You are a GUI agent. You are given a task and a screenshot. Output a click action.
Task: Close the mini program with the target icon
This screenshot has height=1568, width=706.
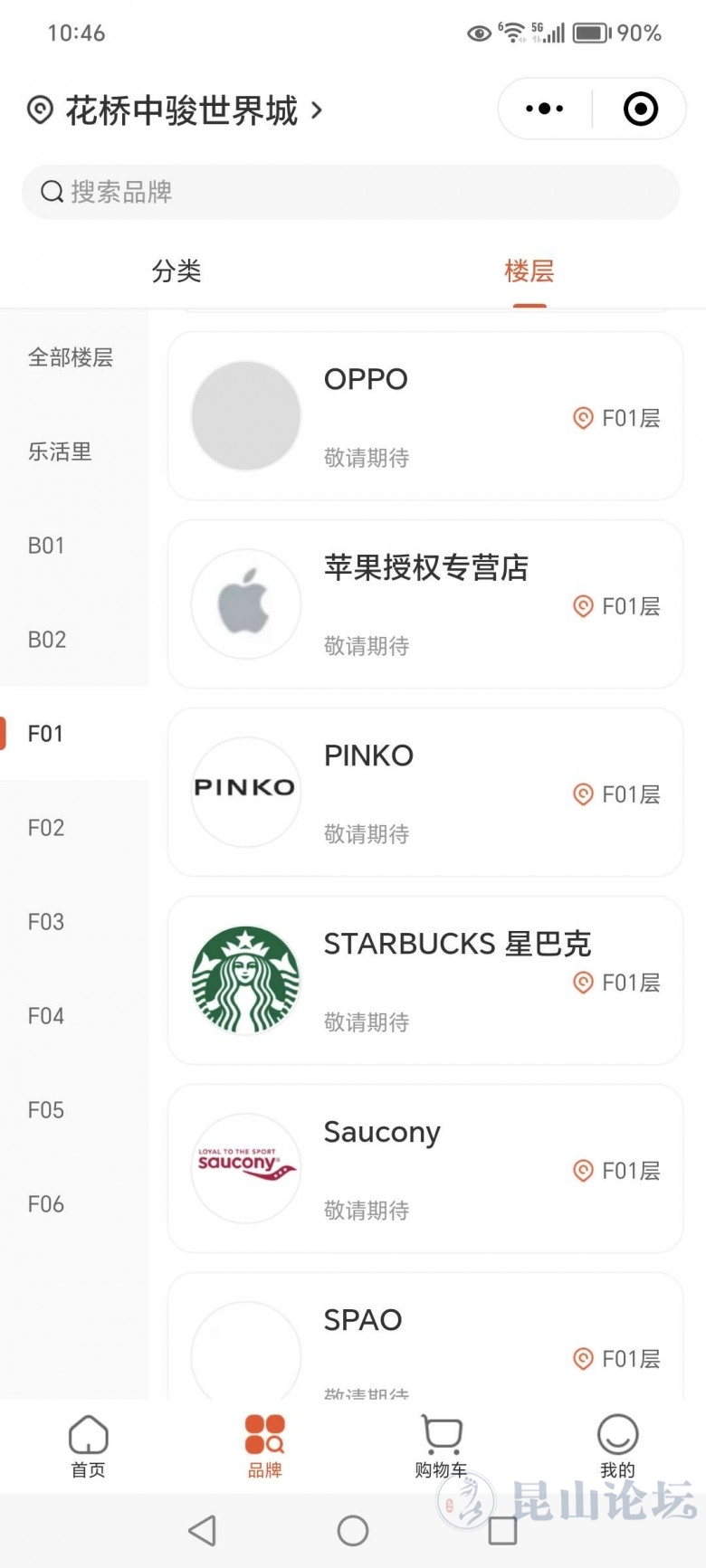click(x=640, y=109)
